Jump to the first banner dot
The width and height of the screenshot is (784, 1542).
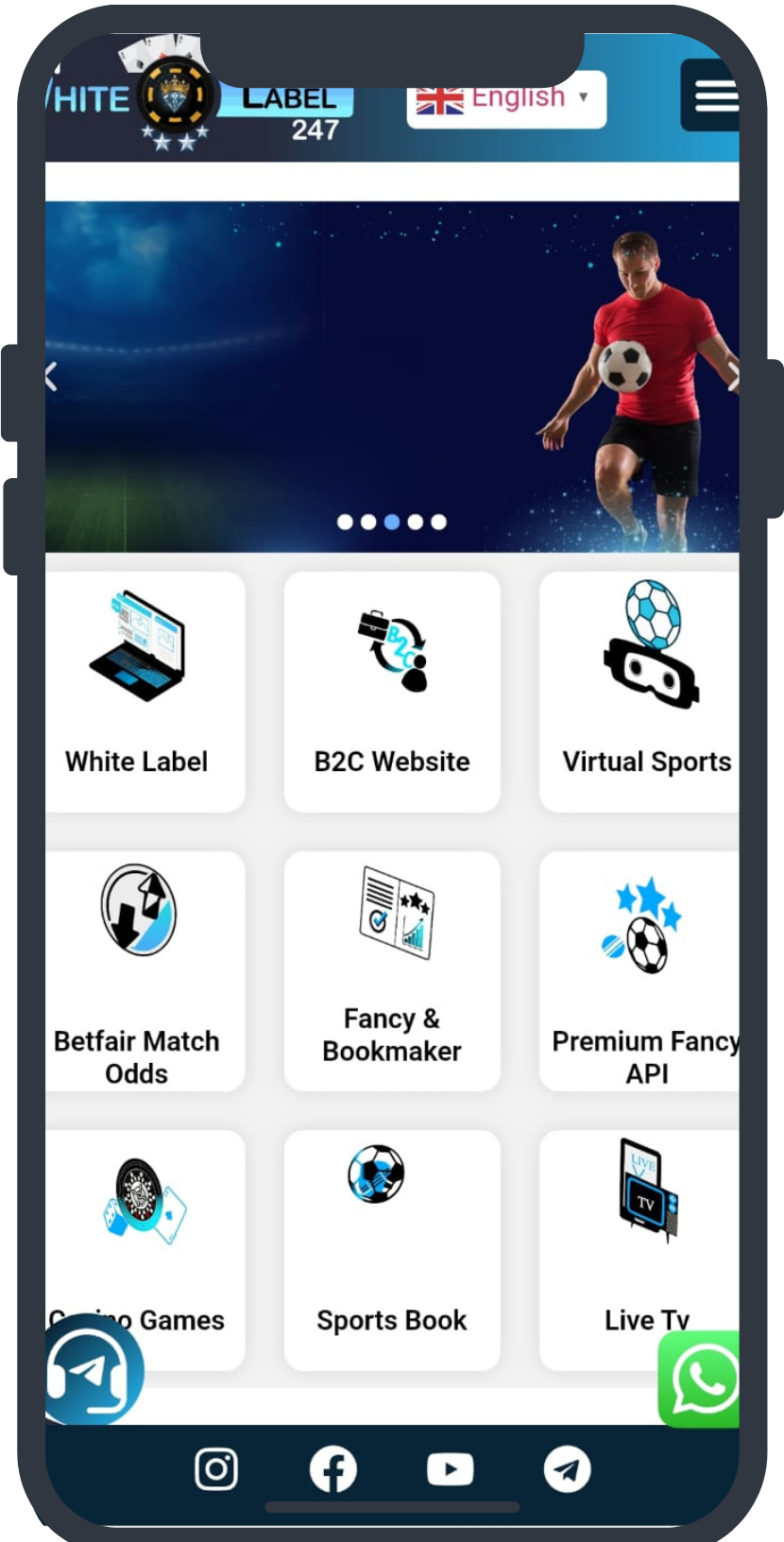[x=345, y=522]
